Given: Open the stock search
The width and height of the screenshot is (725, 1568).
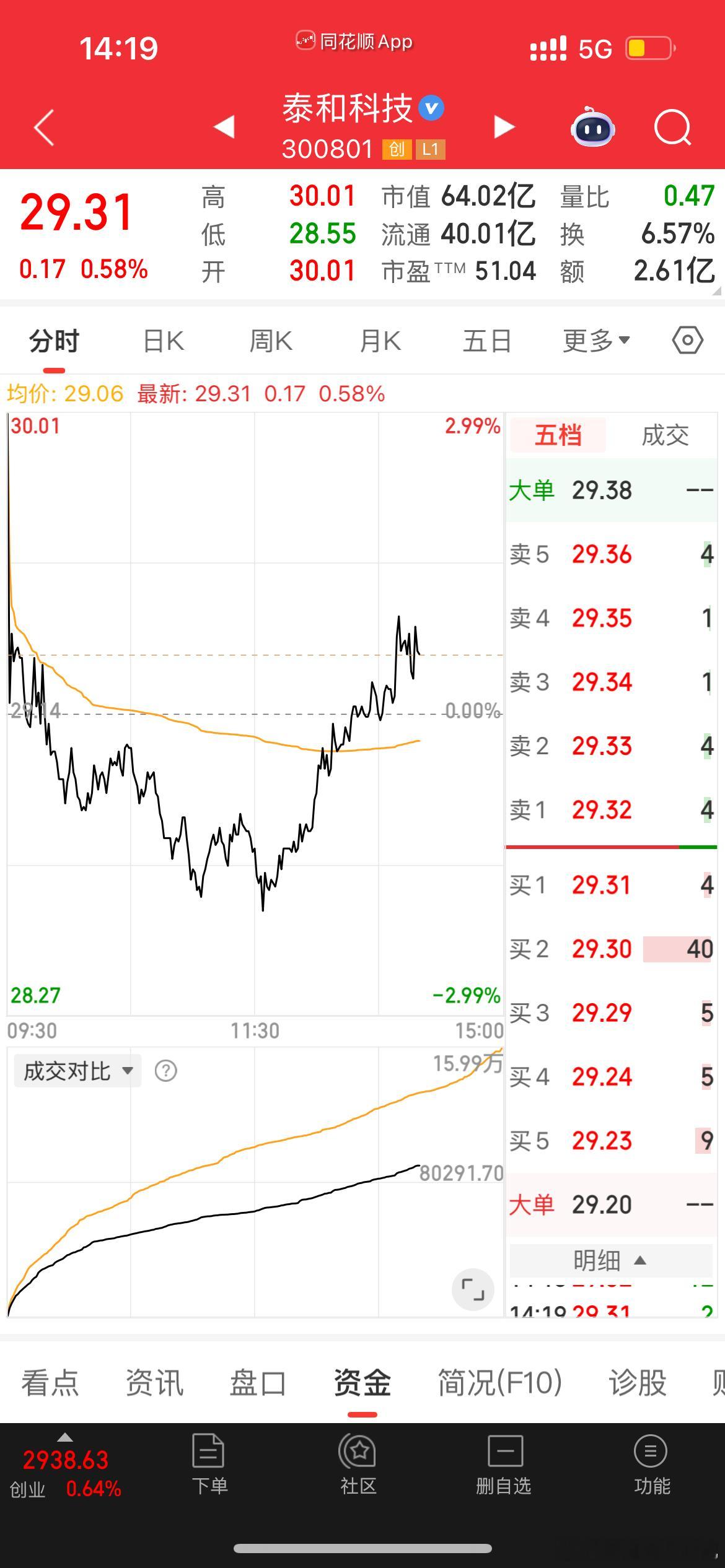Looking at the screenshot, I should (672, 127).
